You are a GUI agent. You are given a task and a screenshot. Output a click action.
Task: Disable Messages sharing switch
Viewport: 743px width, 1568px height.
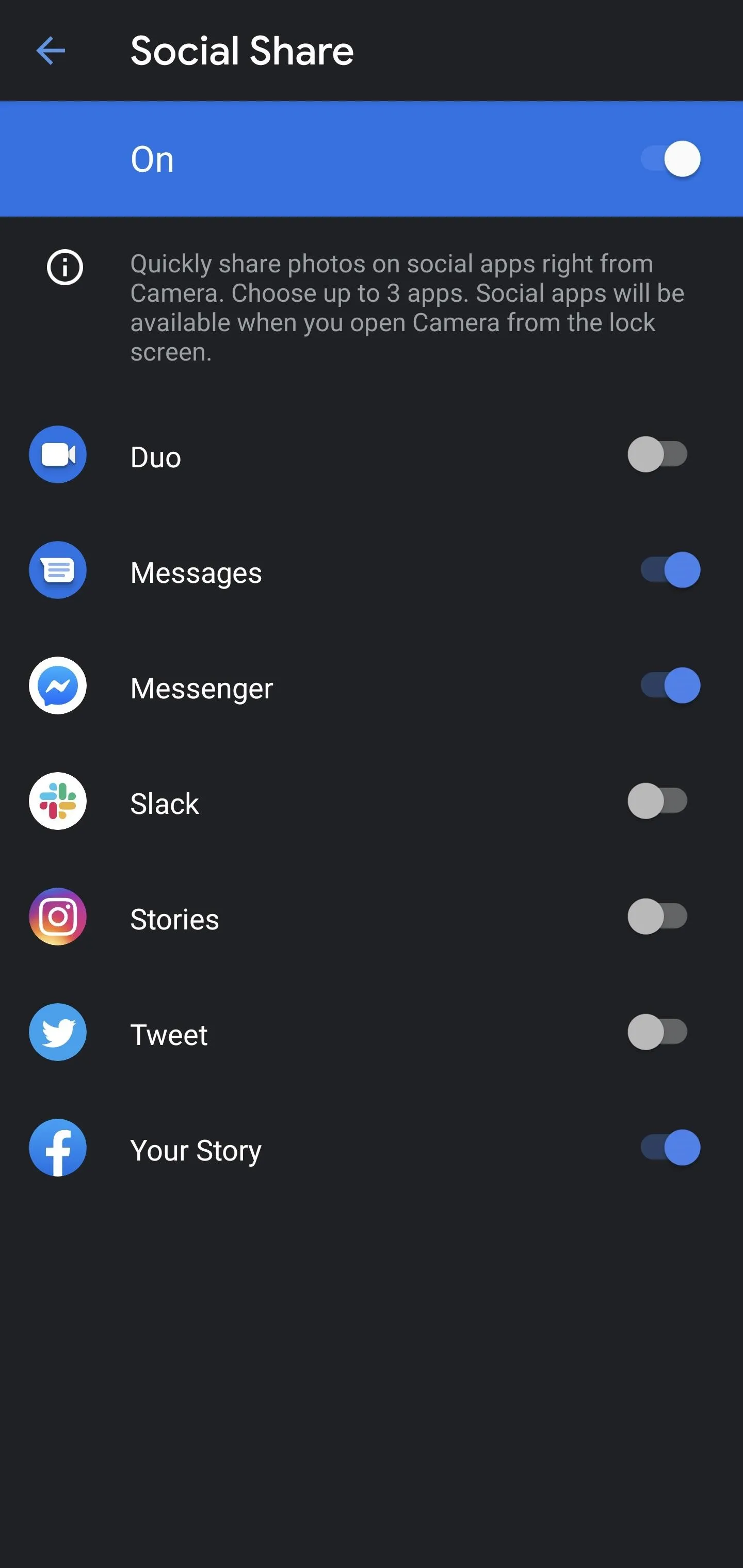click(x=670, y=570)
